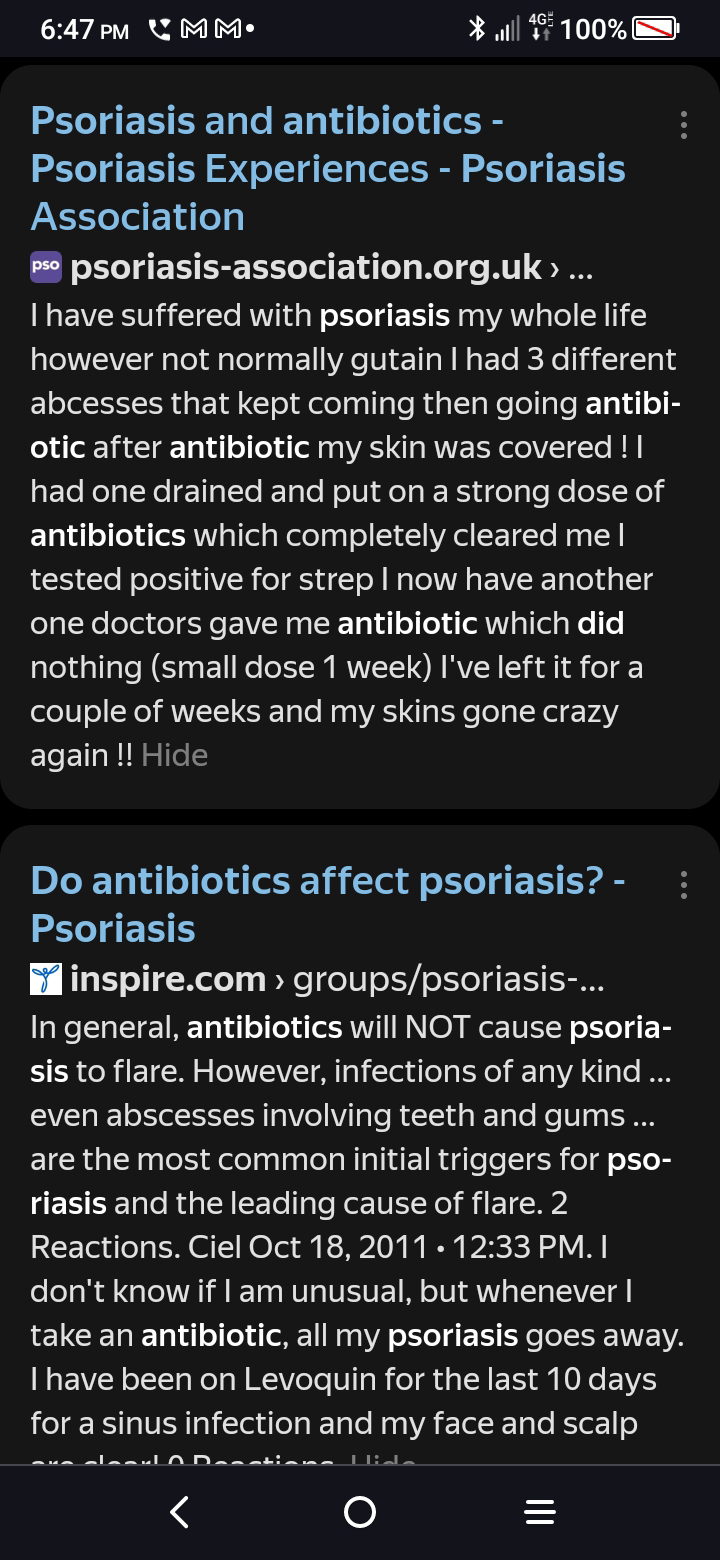This screenshot has height=1560, width=720.
Task: Open recent apps view
Action: pyautogui.click(x=540, y=1512)
